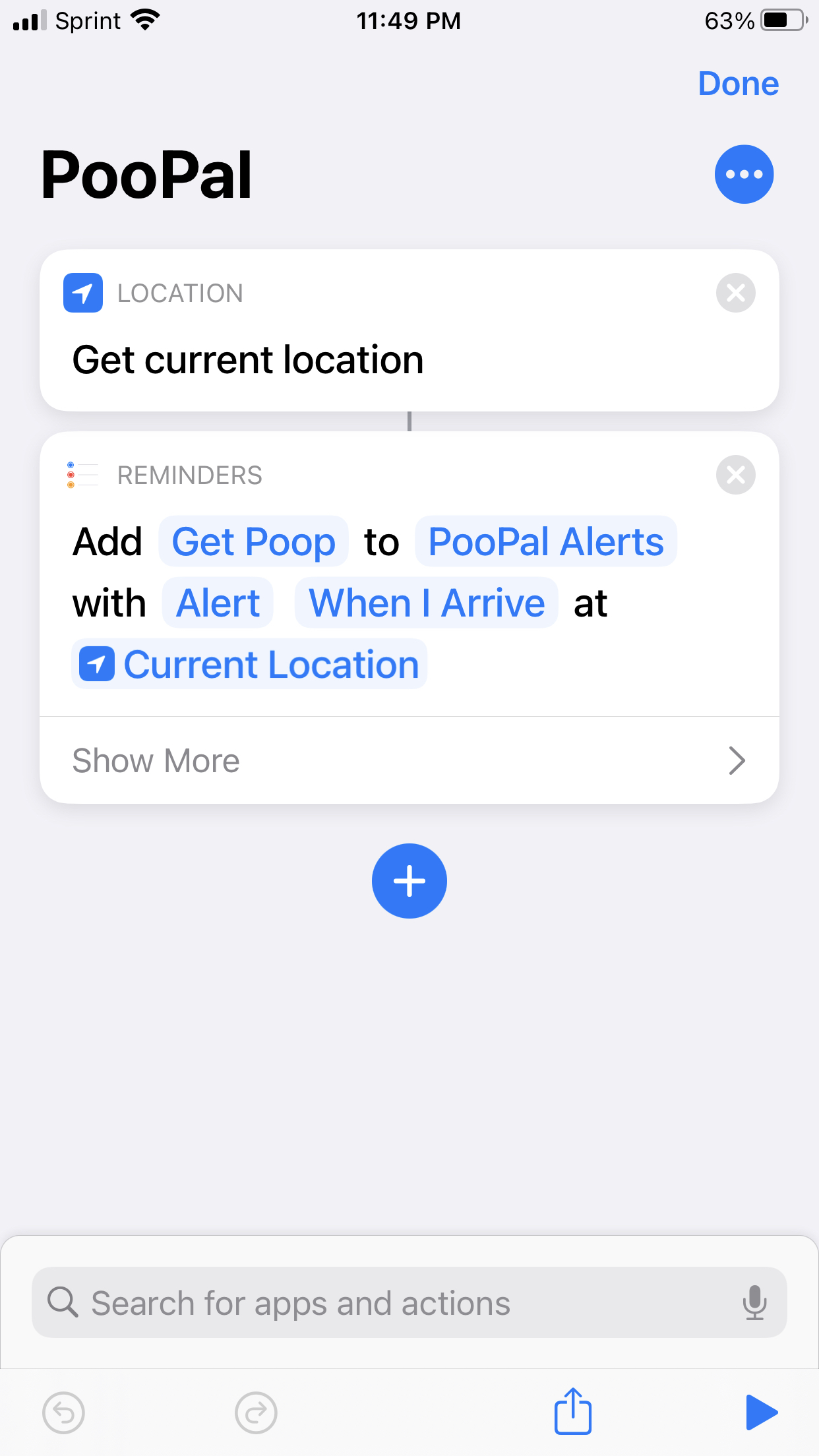This screenshot has height=1456, width=819.
Task: Run the PooPal shortcut
Action: [761, 1412]
